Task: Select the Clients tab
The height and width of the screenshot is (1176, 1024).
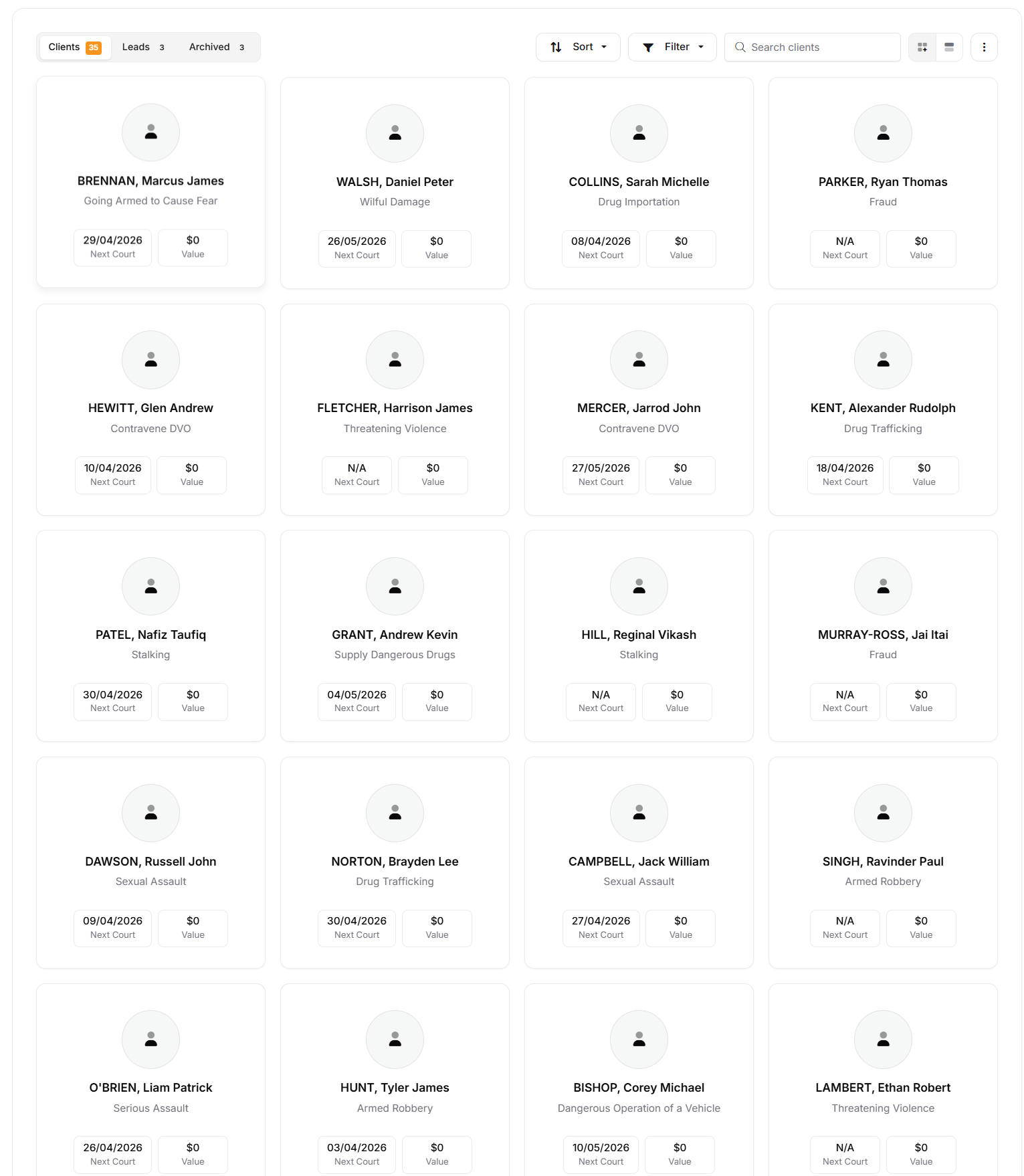Action: click(x=74, y=47)
